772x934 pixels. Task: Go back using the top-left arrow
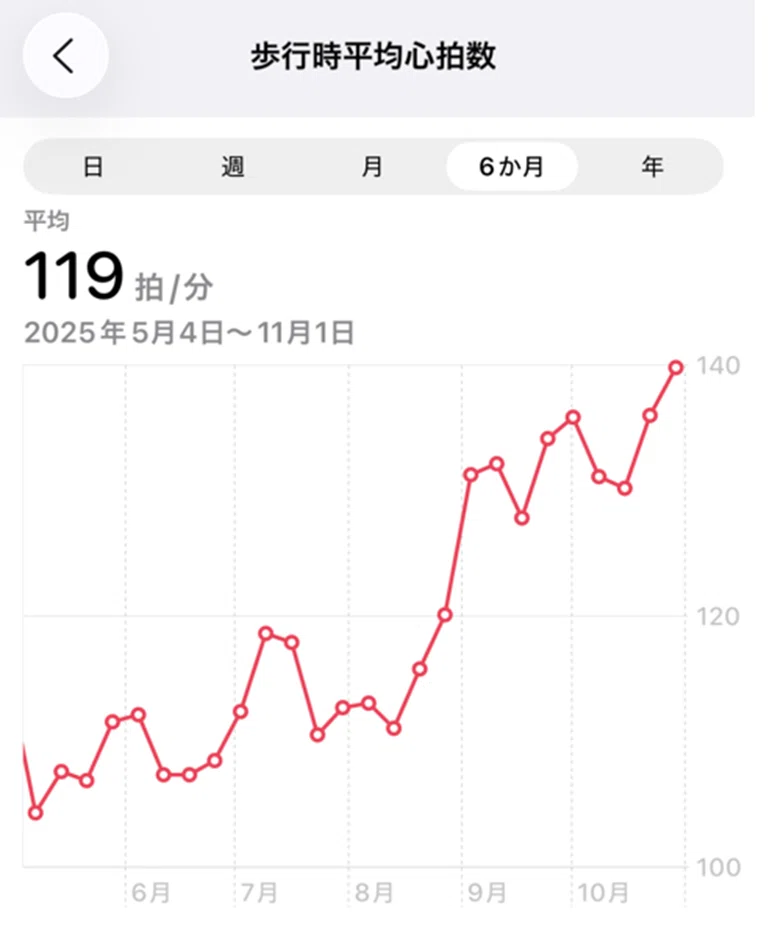[66, 56]
